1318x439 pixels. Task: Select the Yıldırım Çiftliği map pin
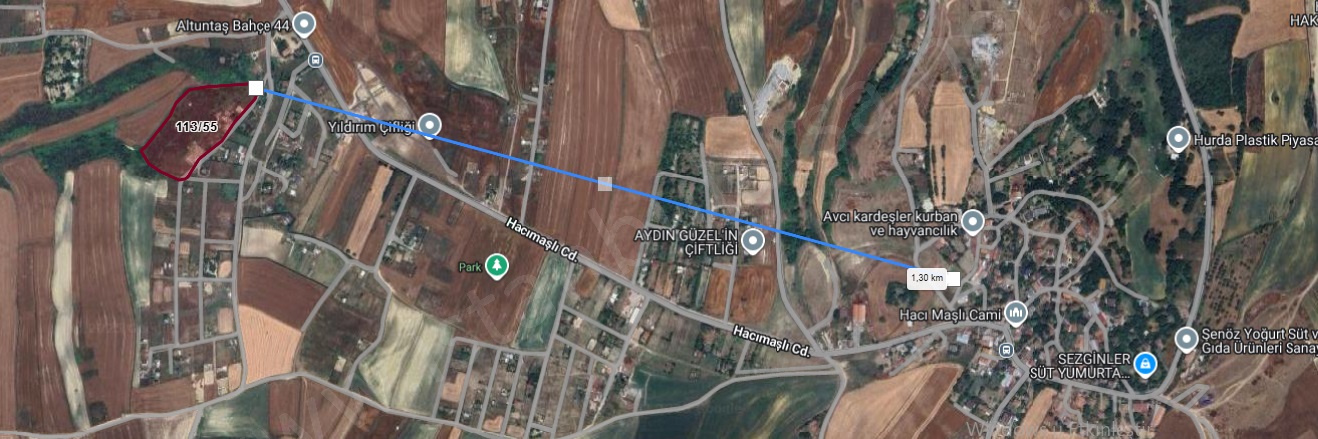coord(429,125)
